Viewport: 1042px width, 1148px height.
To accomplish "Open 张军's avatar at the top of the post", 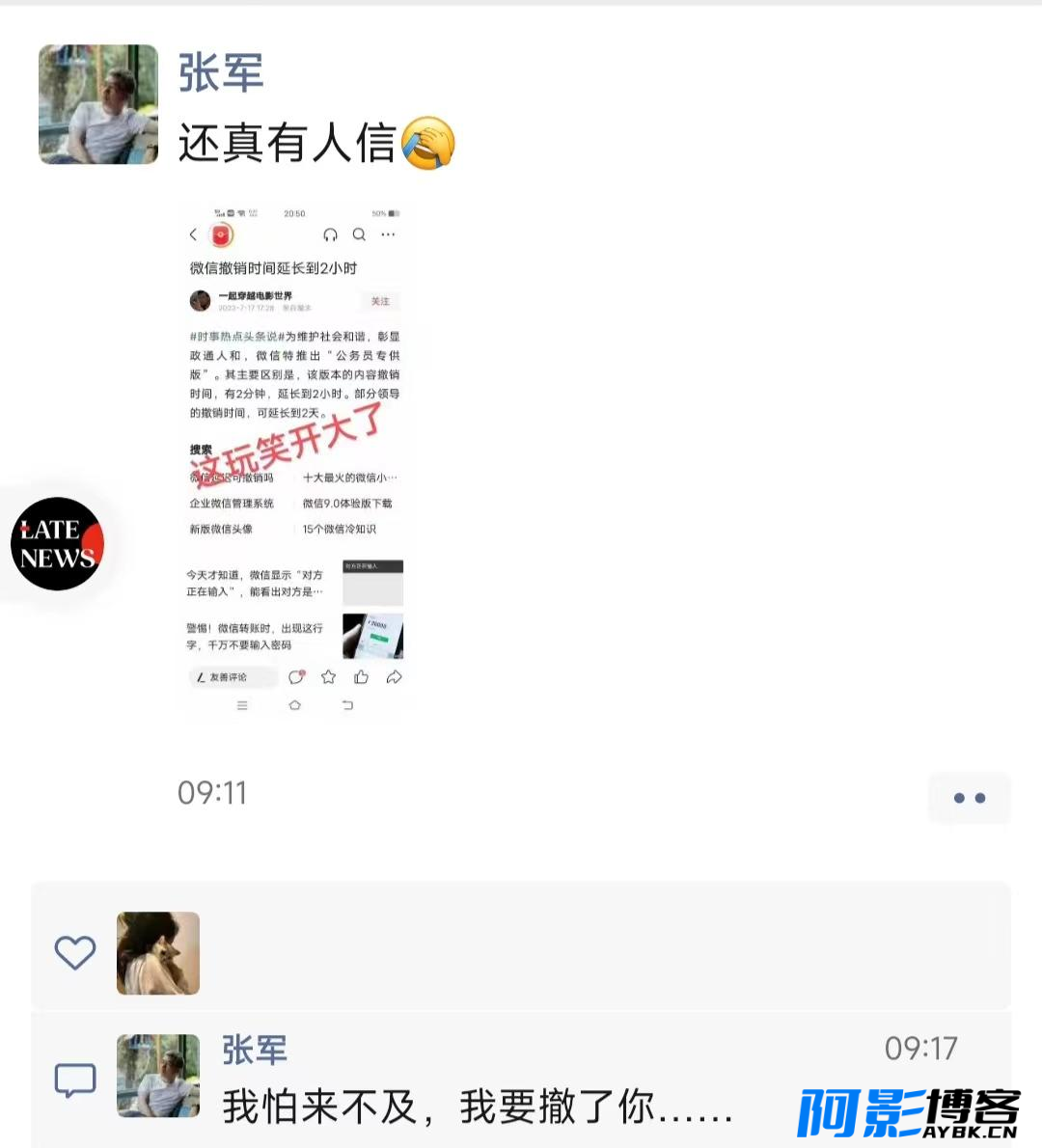I will (97, 104).
